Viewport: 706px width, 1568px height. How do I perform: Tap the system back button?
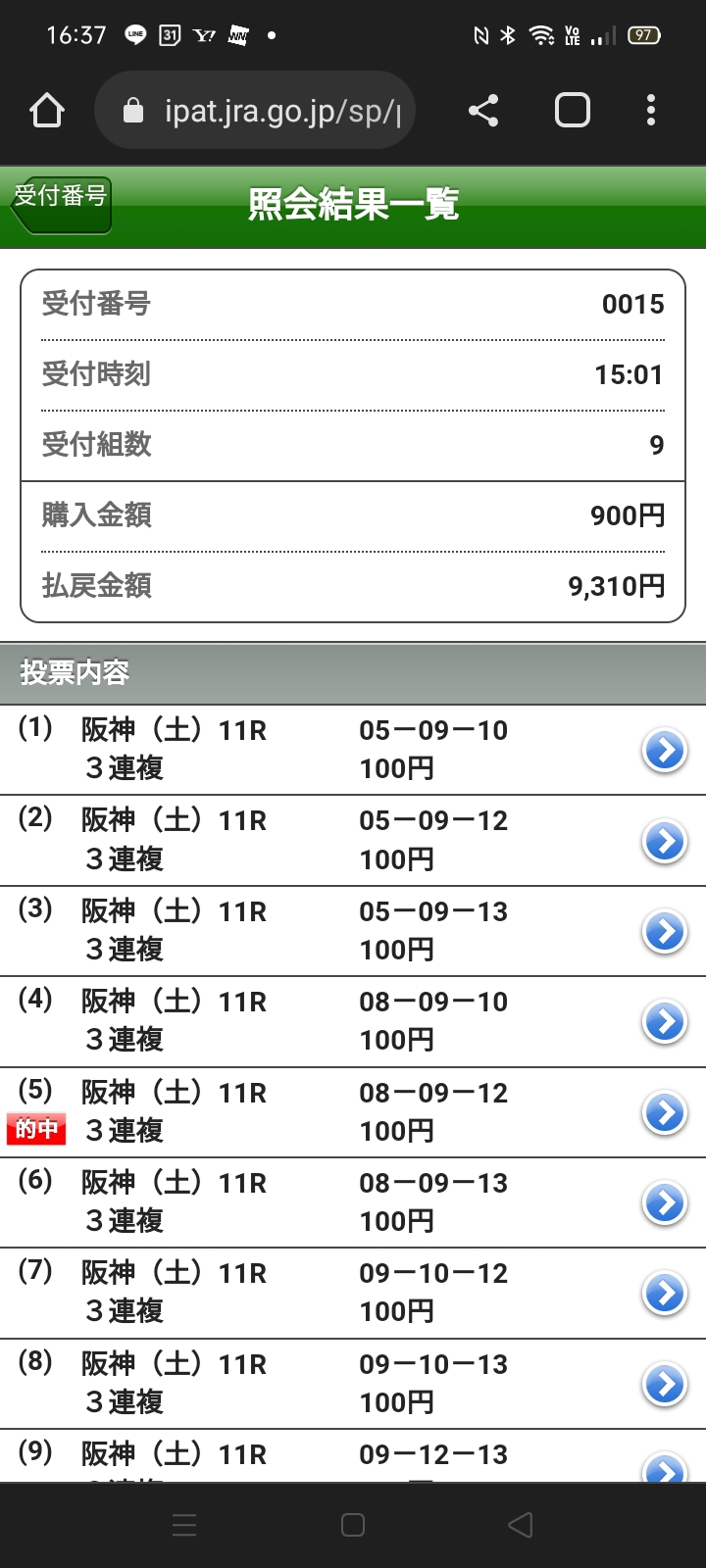pos(521,1525)
